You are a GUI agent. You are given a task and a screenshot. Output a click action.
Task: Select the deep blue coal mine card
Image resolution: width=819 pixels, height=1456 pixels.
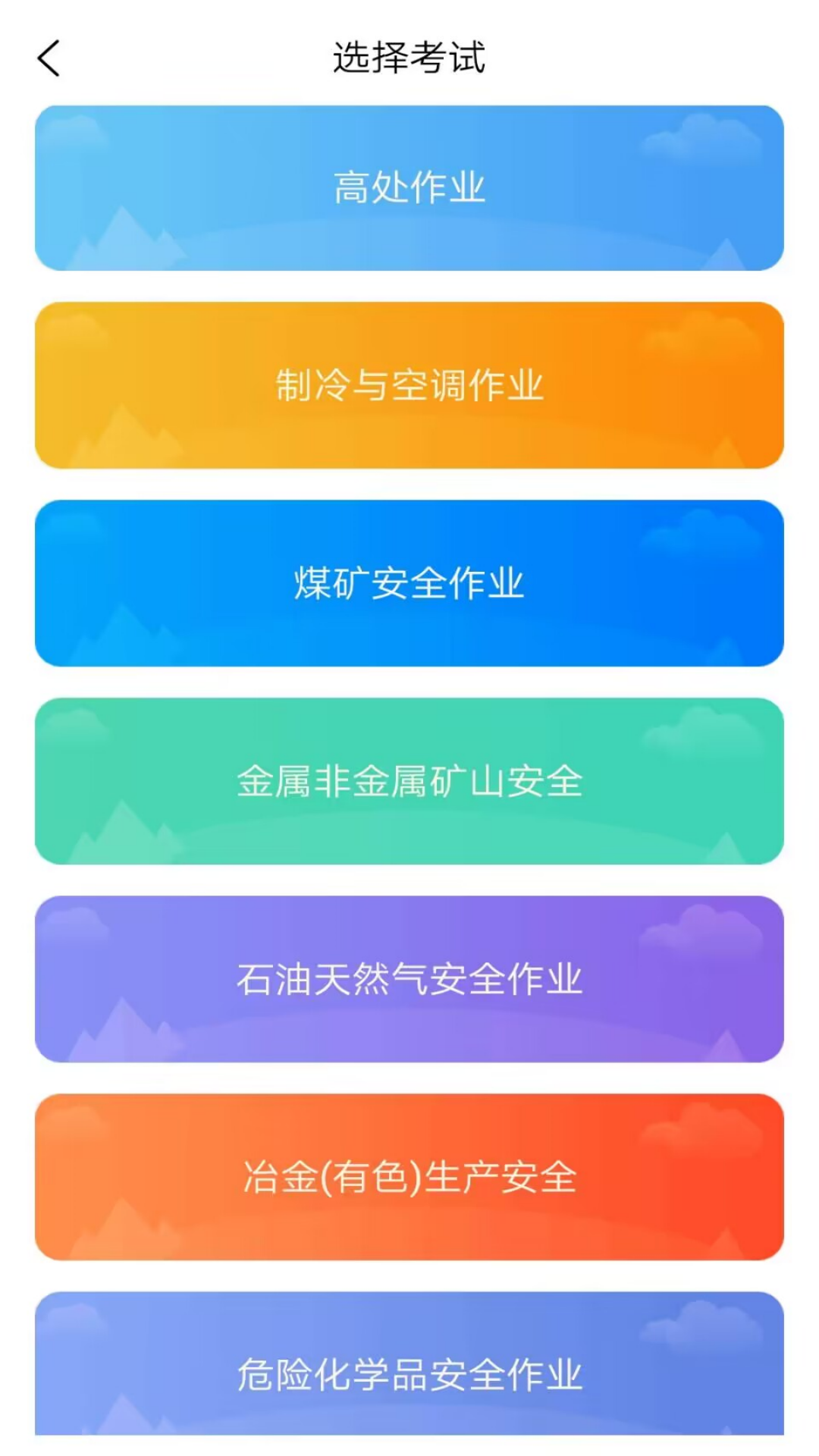pyautogui.click(x=409, y=584)
